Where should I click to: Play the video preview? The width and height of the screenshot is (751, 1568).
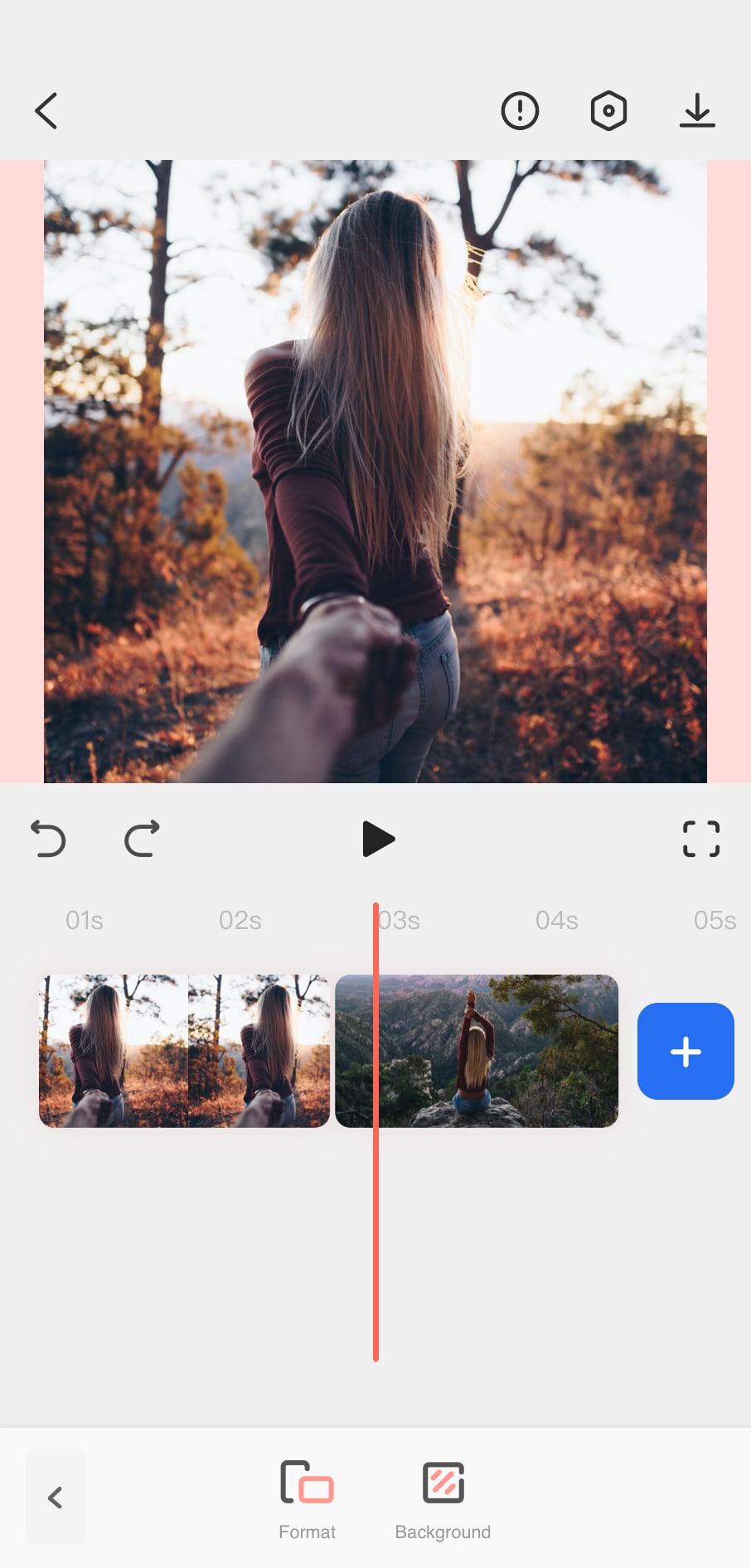point(378,839)
